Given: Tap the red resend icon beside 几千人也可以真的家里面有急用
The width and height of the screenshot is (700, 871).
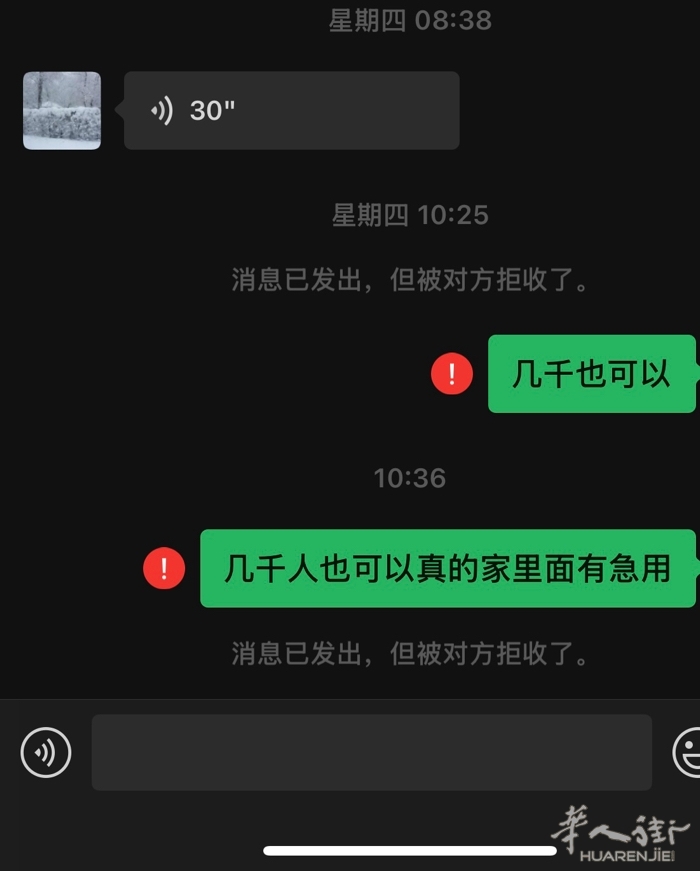Looking at the screenshot, I should tap(165, 568).
